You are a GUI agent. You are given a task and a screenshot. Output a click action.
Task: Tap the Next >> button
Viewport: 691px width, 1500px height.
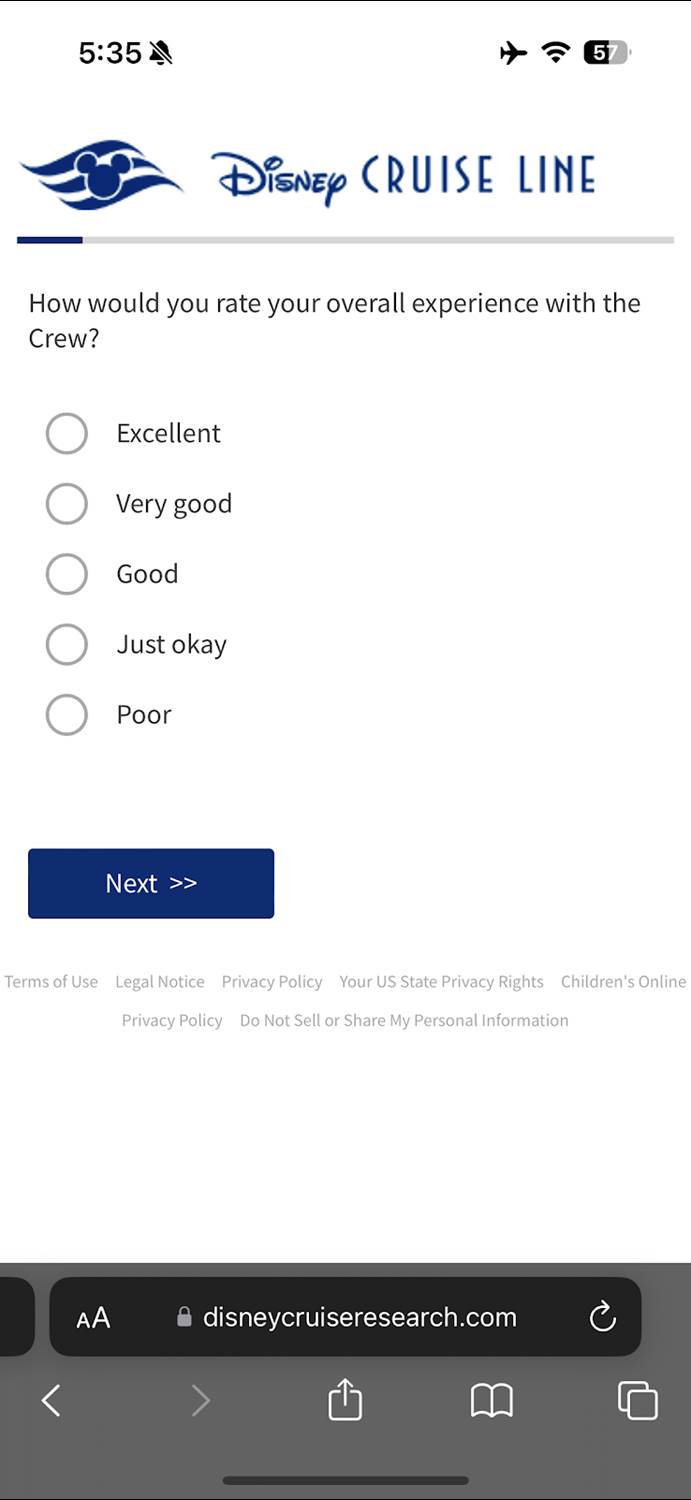[151, 883]
